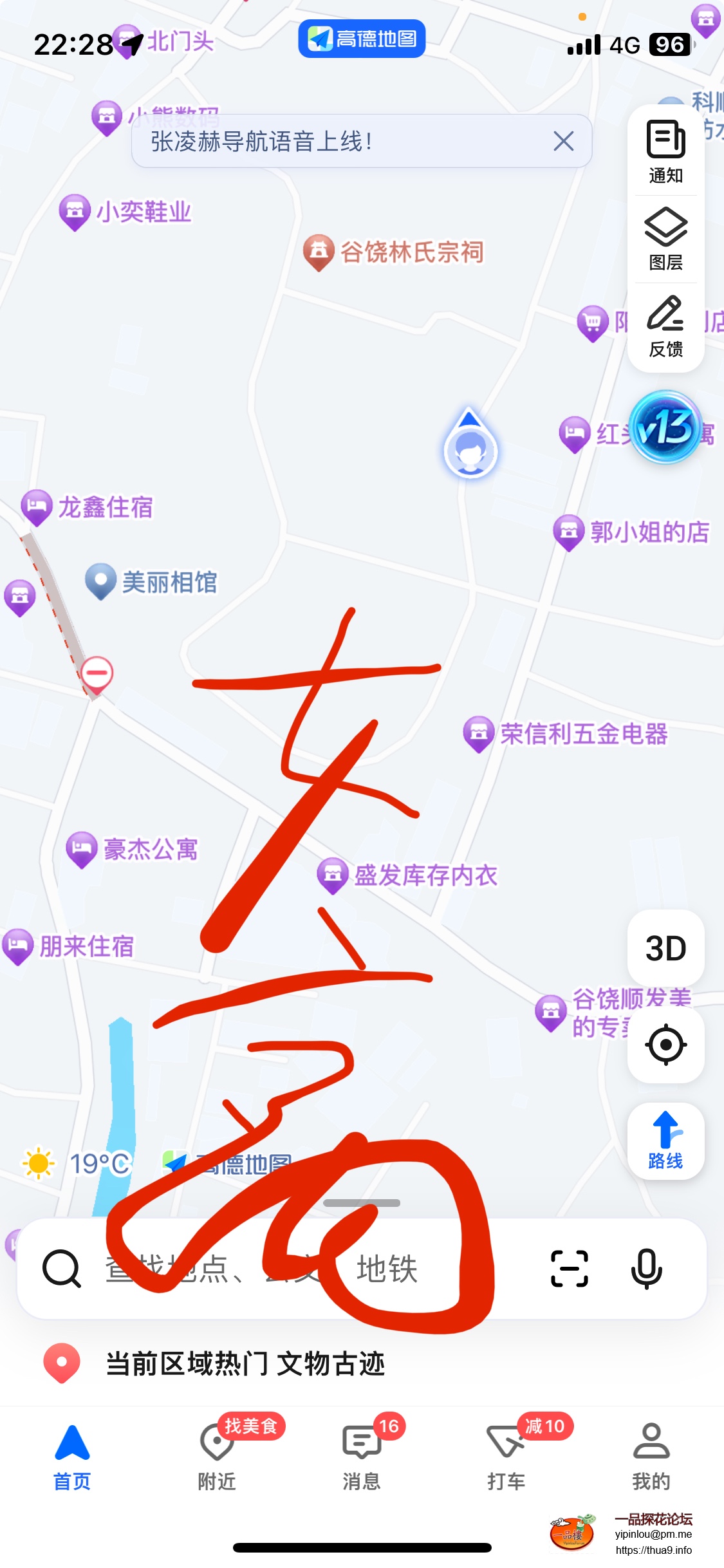Image resolution: width=724 pixels, height=1568 pixels.
Task: Select the 豪杰公寓 map marker
Action: tap(82, 849)
